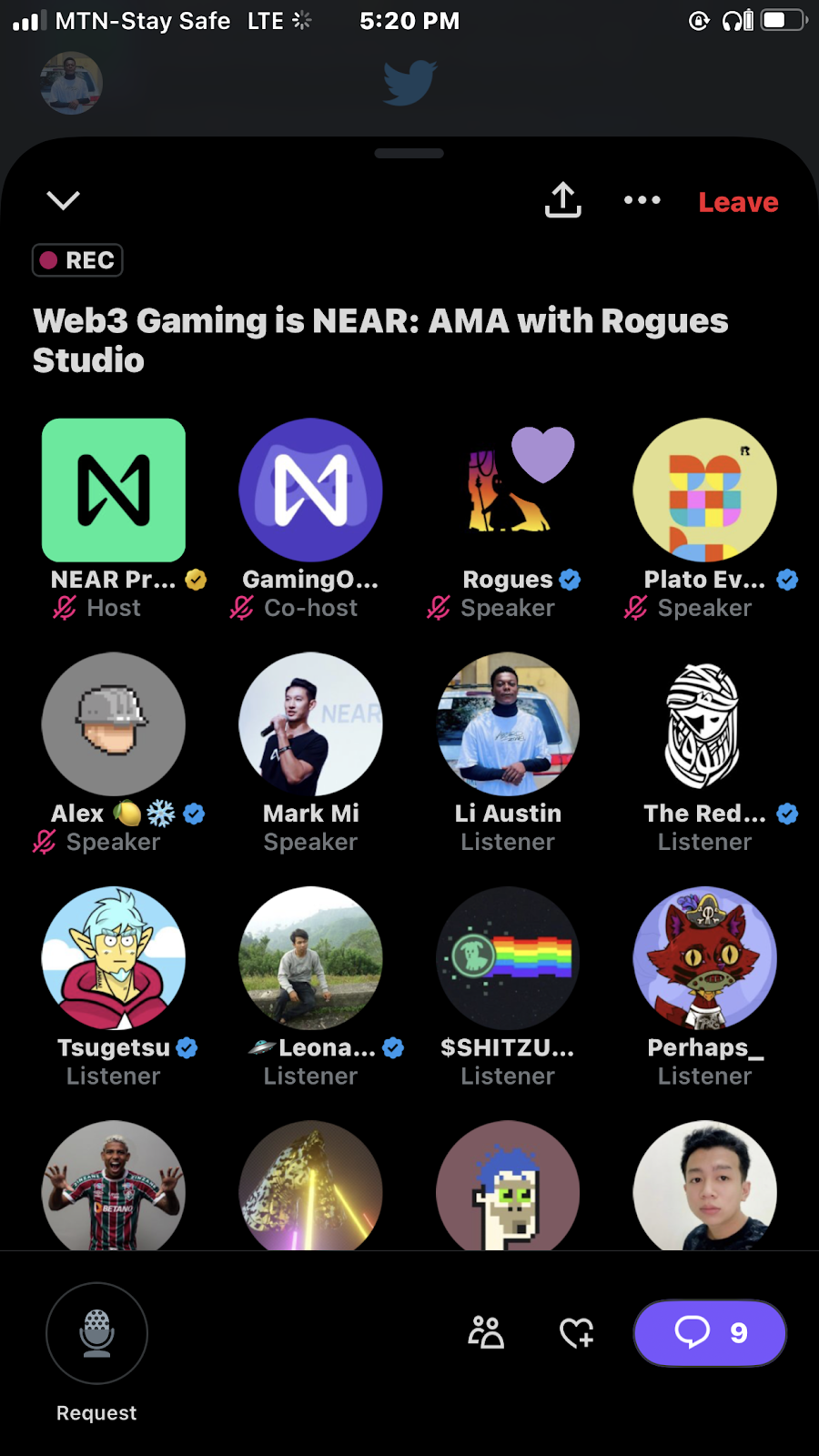View Perhaps_ listener profile

tap(704, 958)
